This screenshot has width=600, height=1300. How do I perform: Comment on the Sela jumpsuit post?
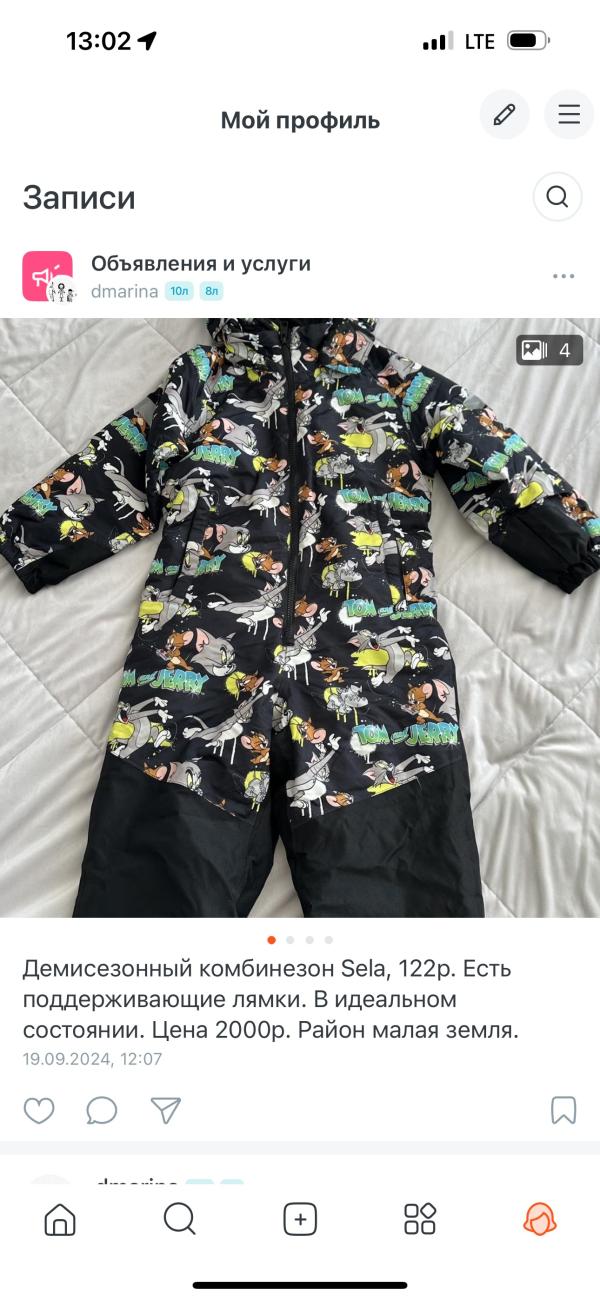(x=102, y=1110)
